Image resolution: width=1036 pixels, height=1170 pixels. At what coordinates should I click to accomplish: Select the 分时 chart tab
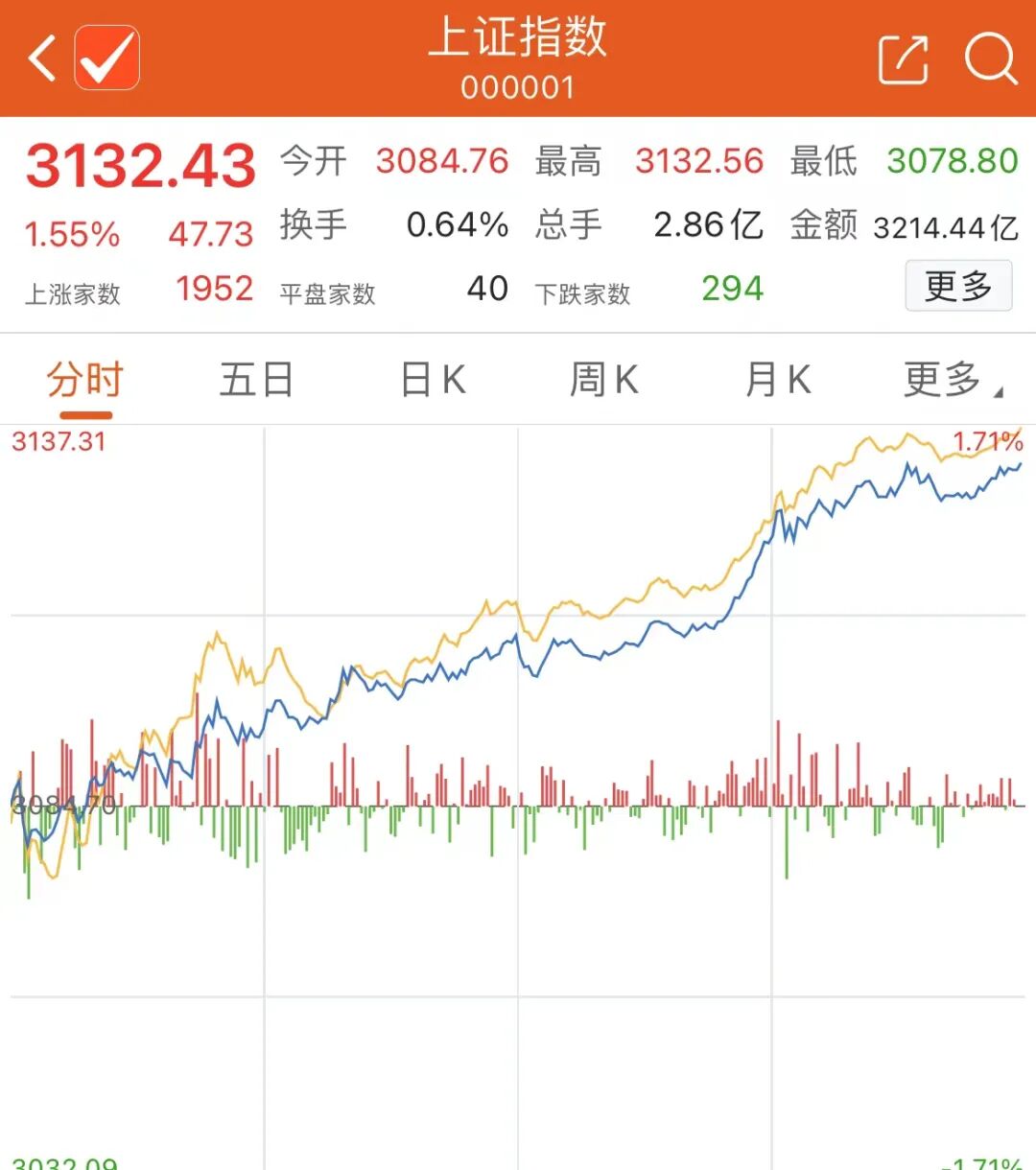tap(85, 380)
